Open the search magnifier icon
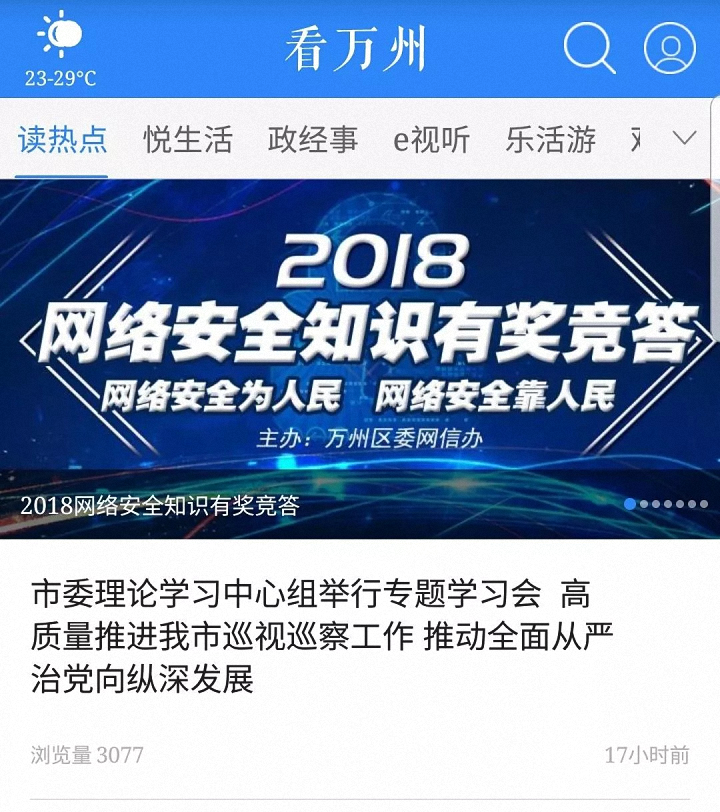Viewport: 720px width, 812px height. (589, 48)
